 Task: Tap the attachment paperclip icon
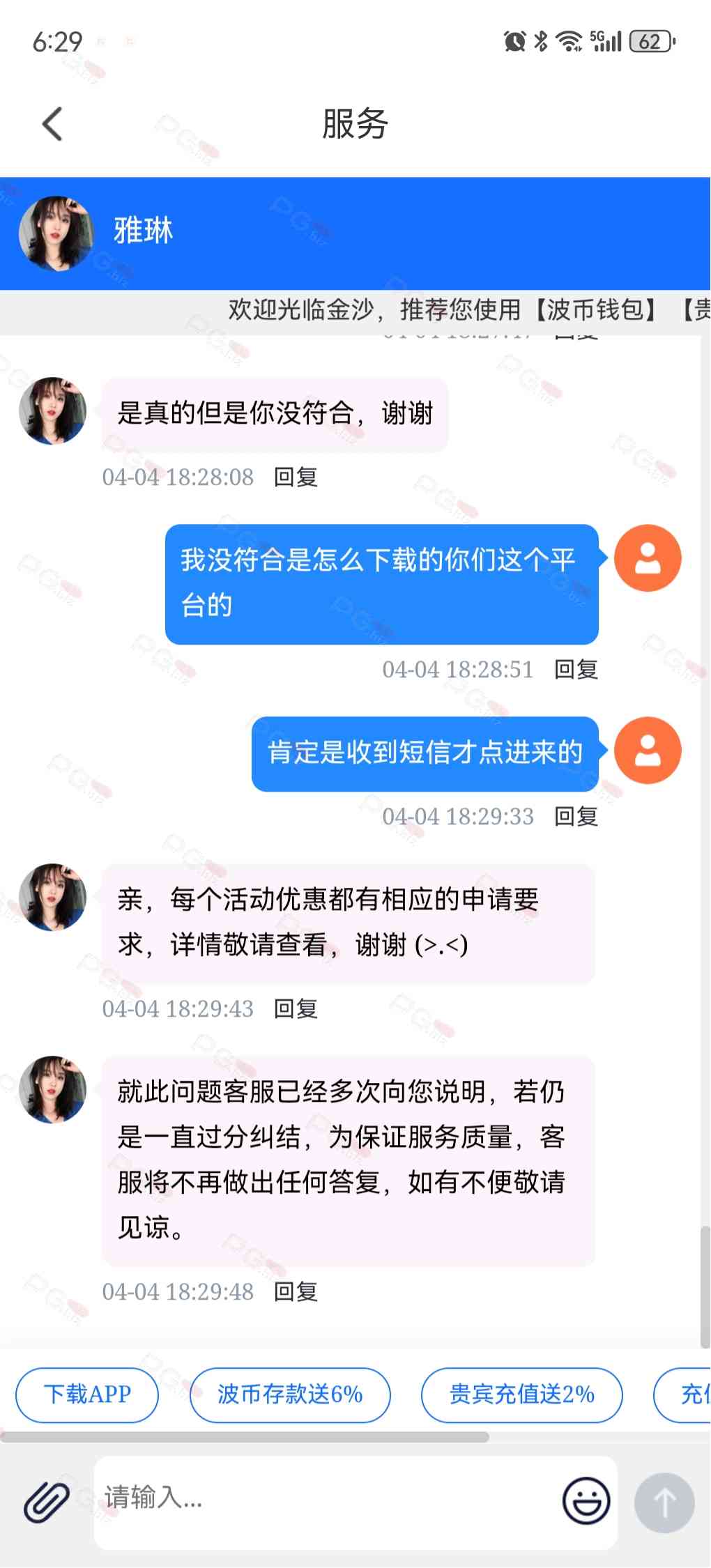click(x=47, y=1502)
